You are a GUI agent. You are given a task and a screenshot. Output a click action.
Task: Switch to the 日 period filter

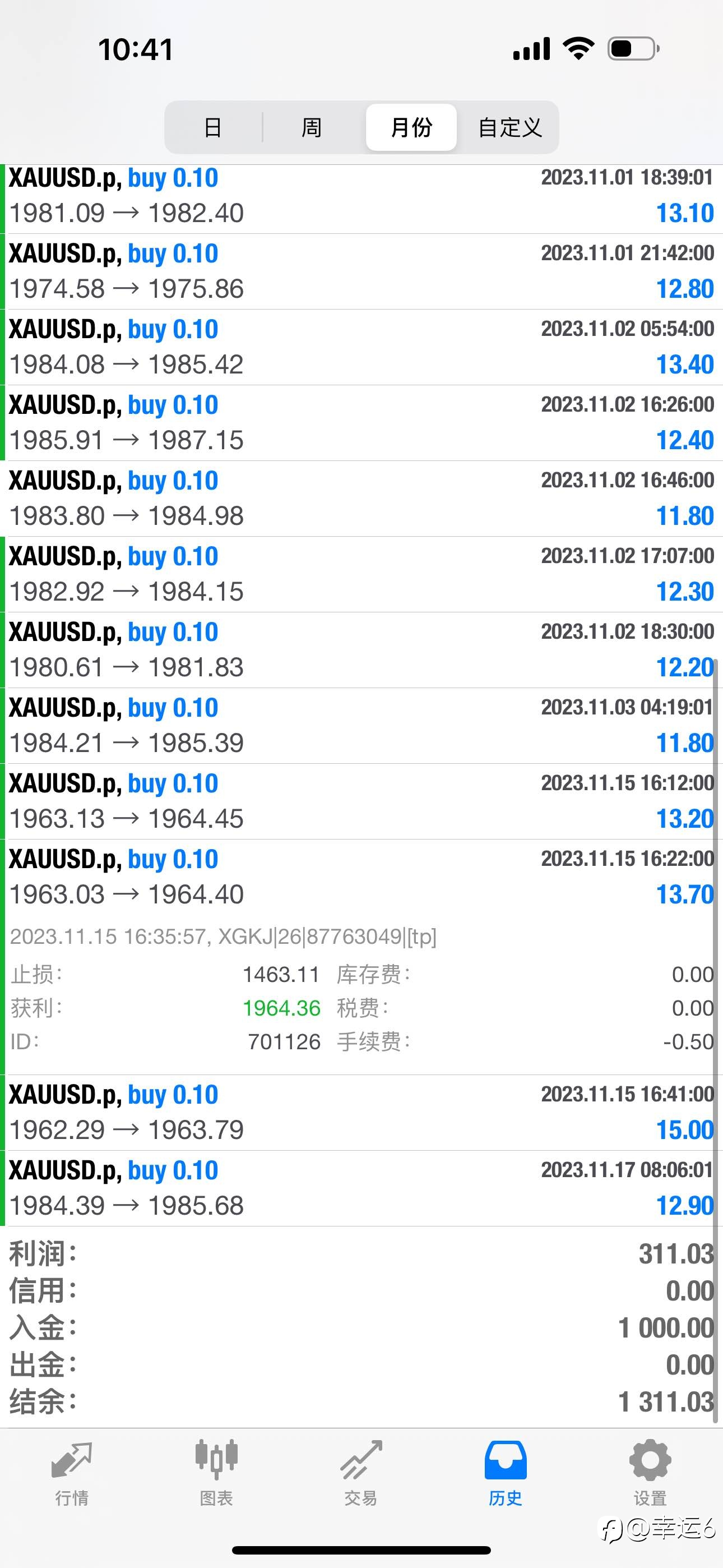(213, 127)
